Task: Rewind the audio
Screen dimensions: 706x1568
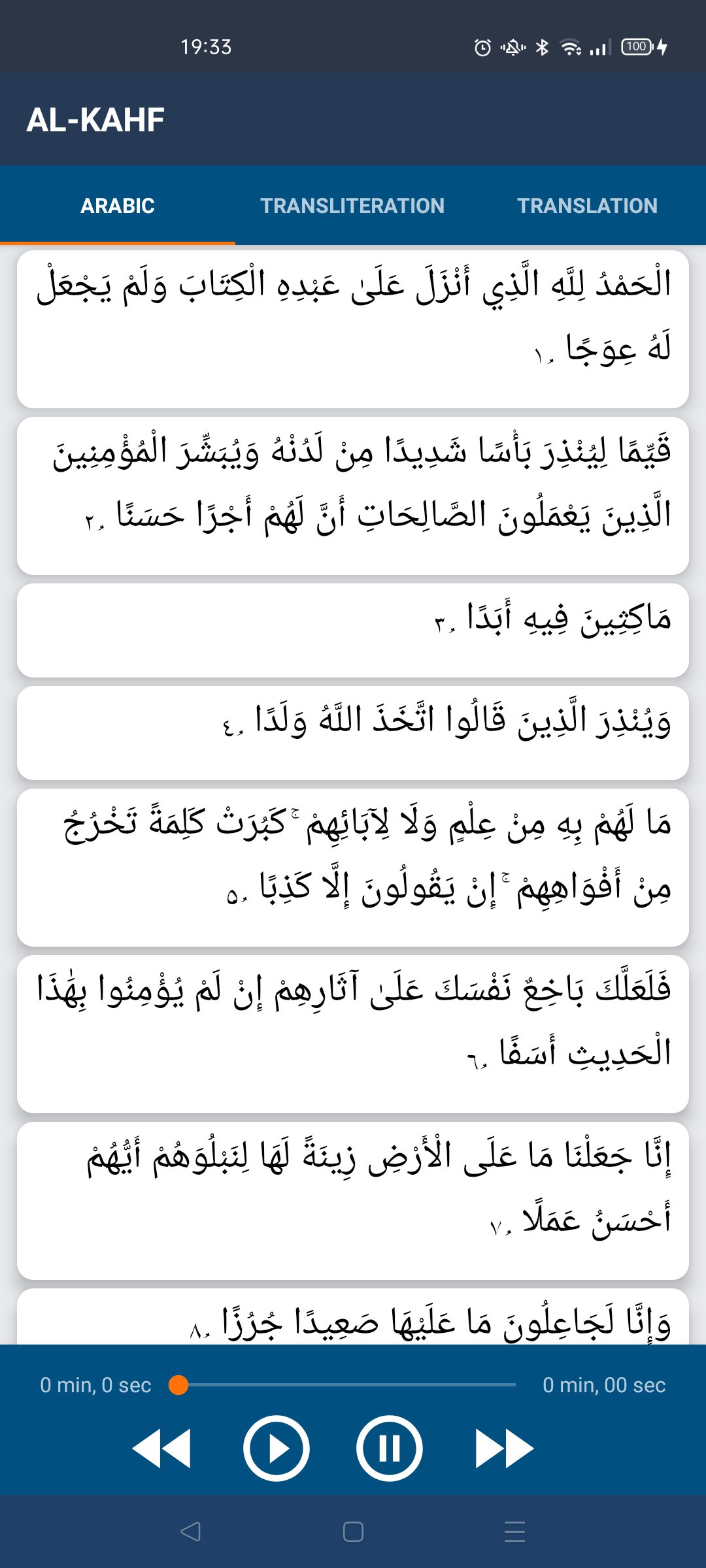Action: click(161, 1448)
